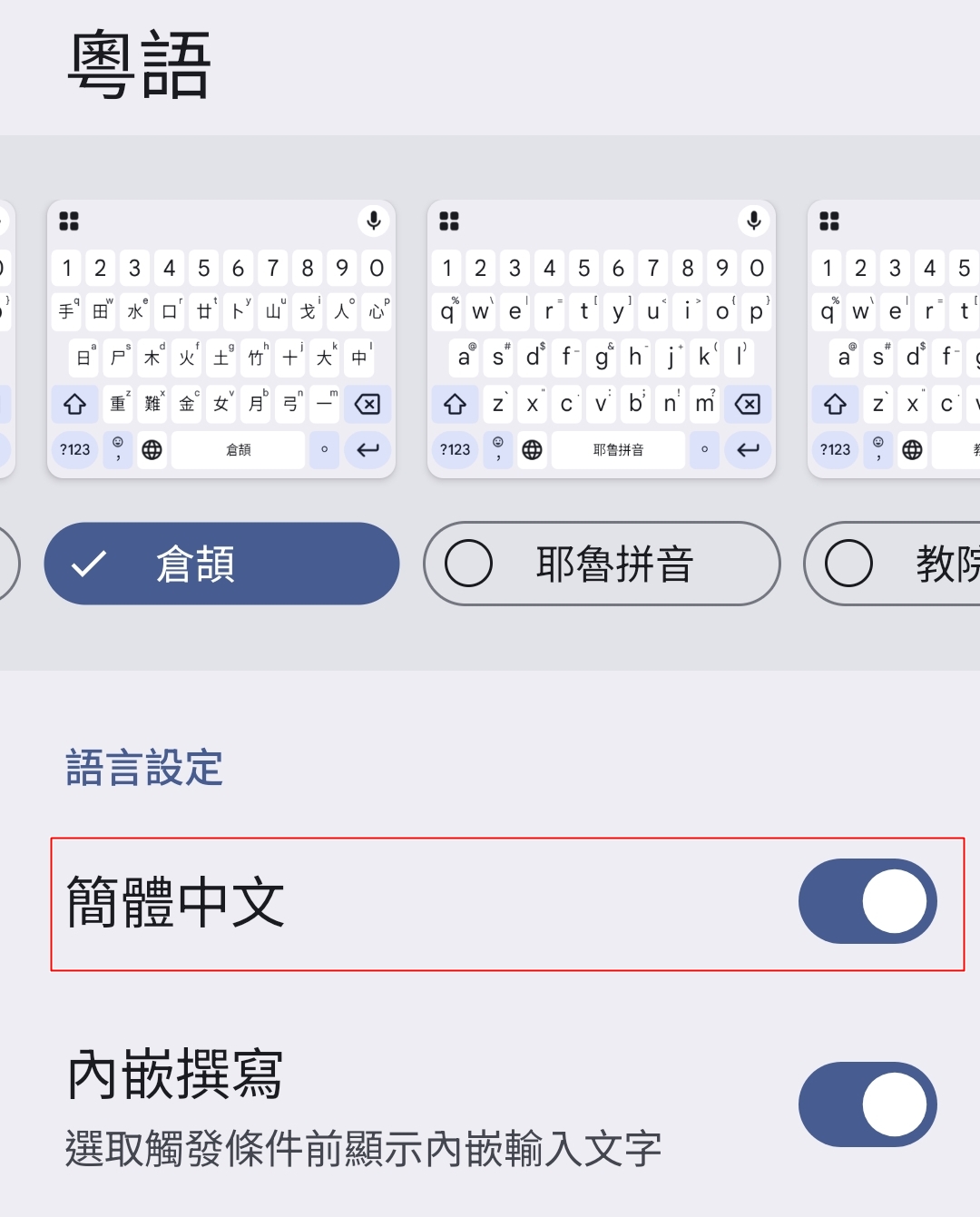980x1217 pixels.
Task: Tap the globe key on the 倉頡 keyboard
Action: (153, 450)
